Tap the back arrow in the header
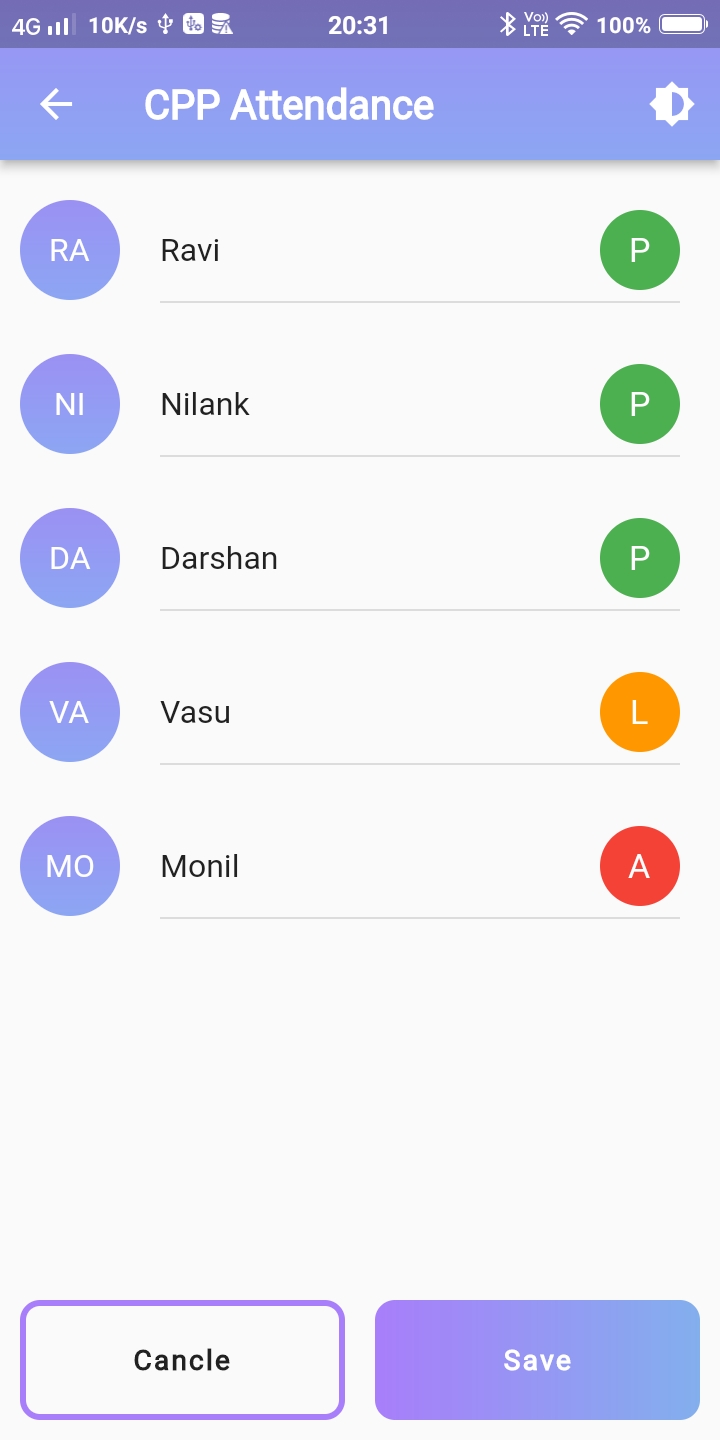The width and height of the screenshot is (720, 1440). point(57,103)
